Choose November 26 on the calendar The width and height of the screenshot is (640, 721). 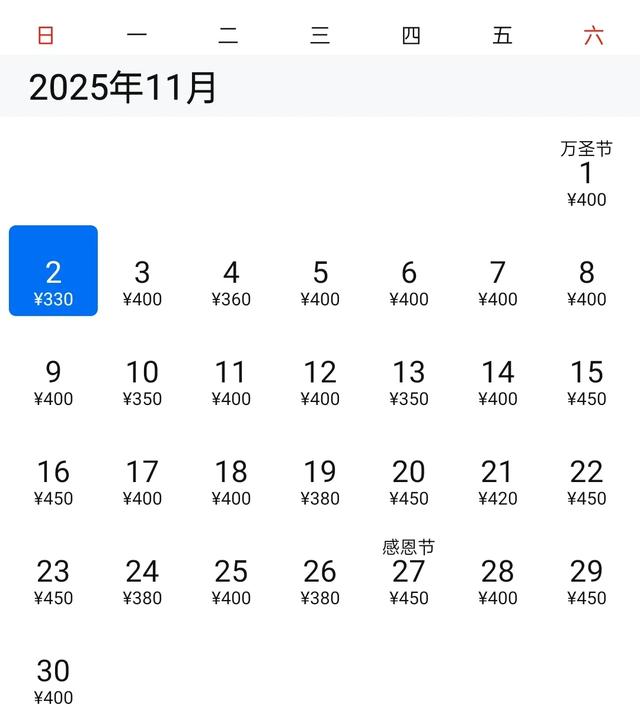[320, 580]
